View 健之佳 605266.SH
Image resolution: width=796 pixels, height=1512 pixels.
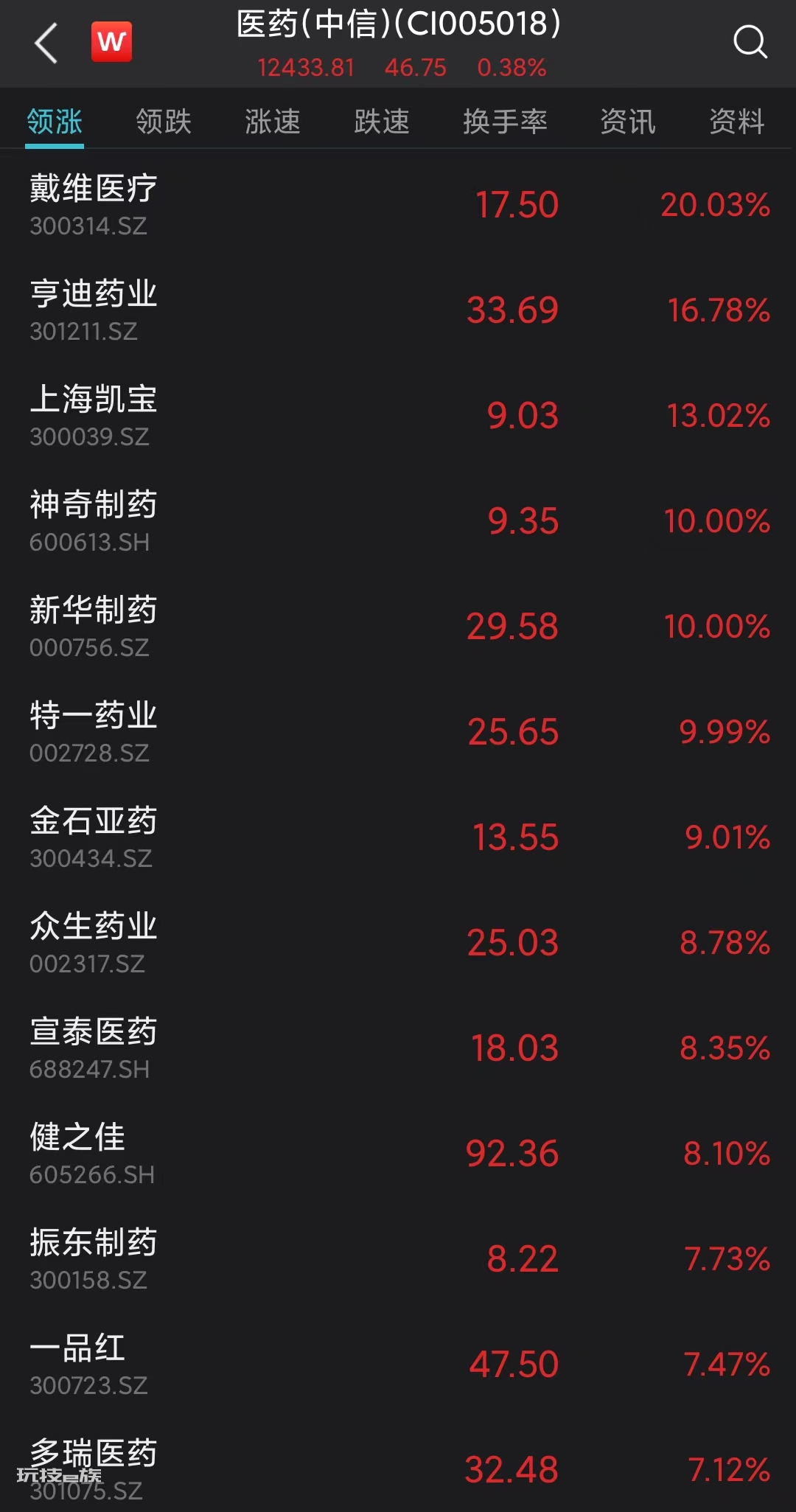pyautogui.click(x=398, y=1153)
